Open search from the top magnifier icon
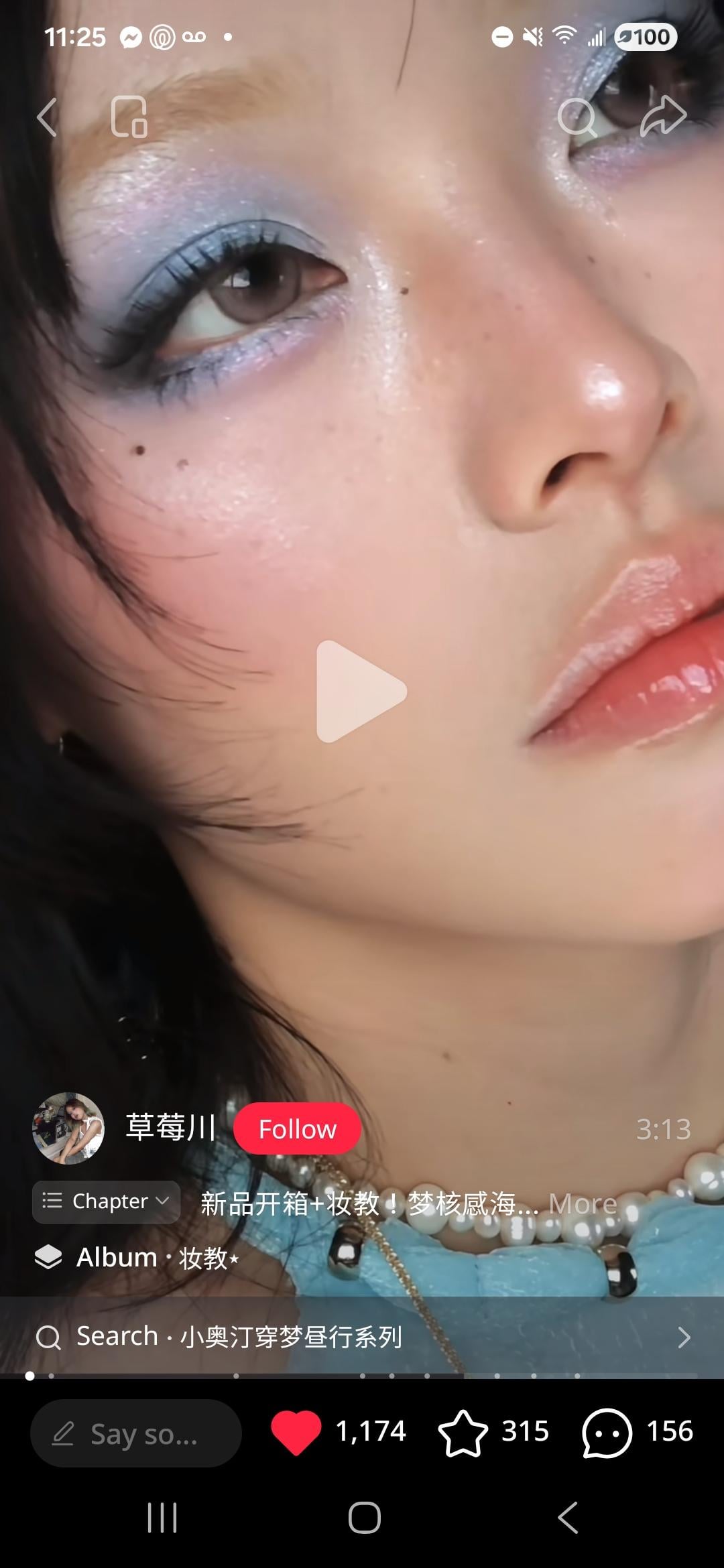Viewport: 724px width, 1568px height. pos(577,117)
